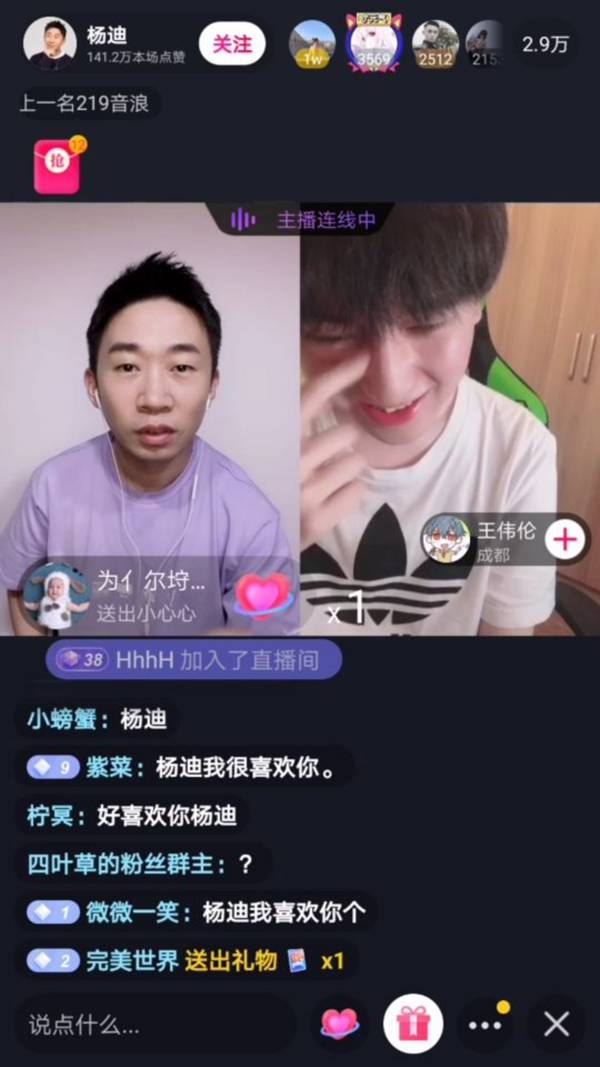This screenshot has width=600, height=1067.
Task: Send a heart like
Action: pos(340,1023)
